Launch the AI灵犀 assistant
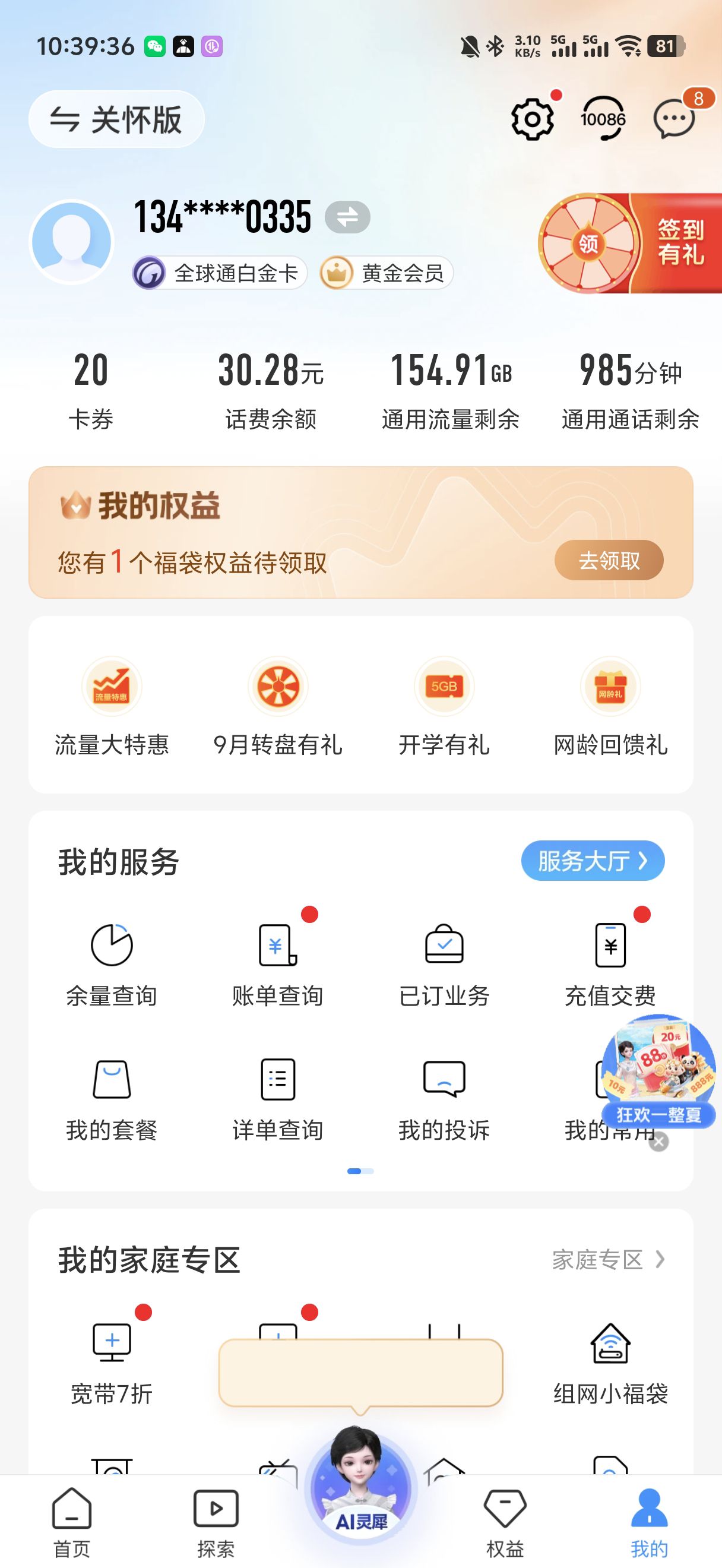The height and width of the screenshot is (1568, 722). [362, 1491]
